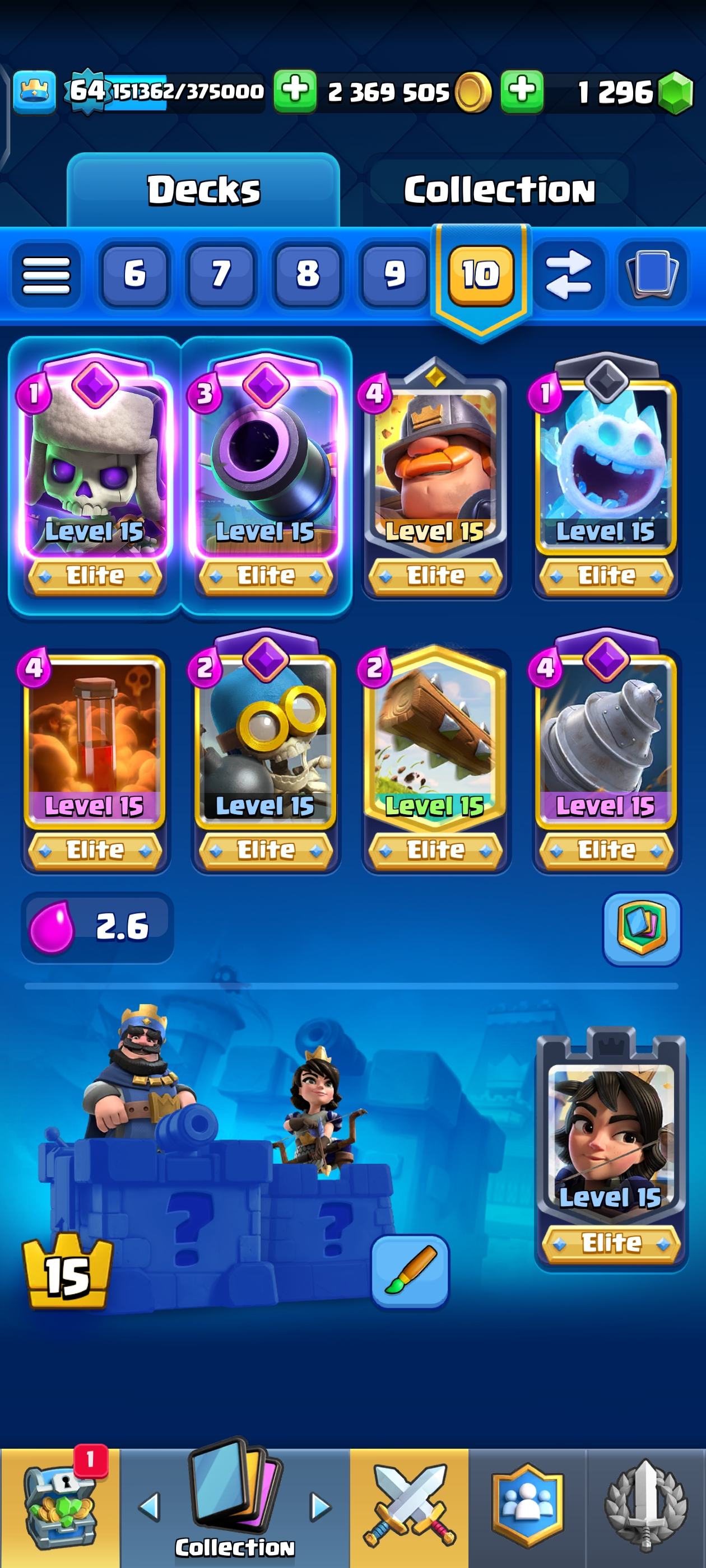Select deck slot 8
Screen dimensions: 706x1568
(x=307, y=274)
